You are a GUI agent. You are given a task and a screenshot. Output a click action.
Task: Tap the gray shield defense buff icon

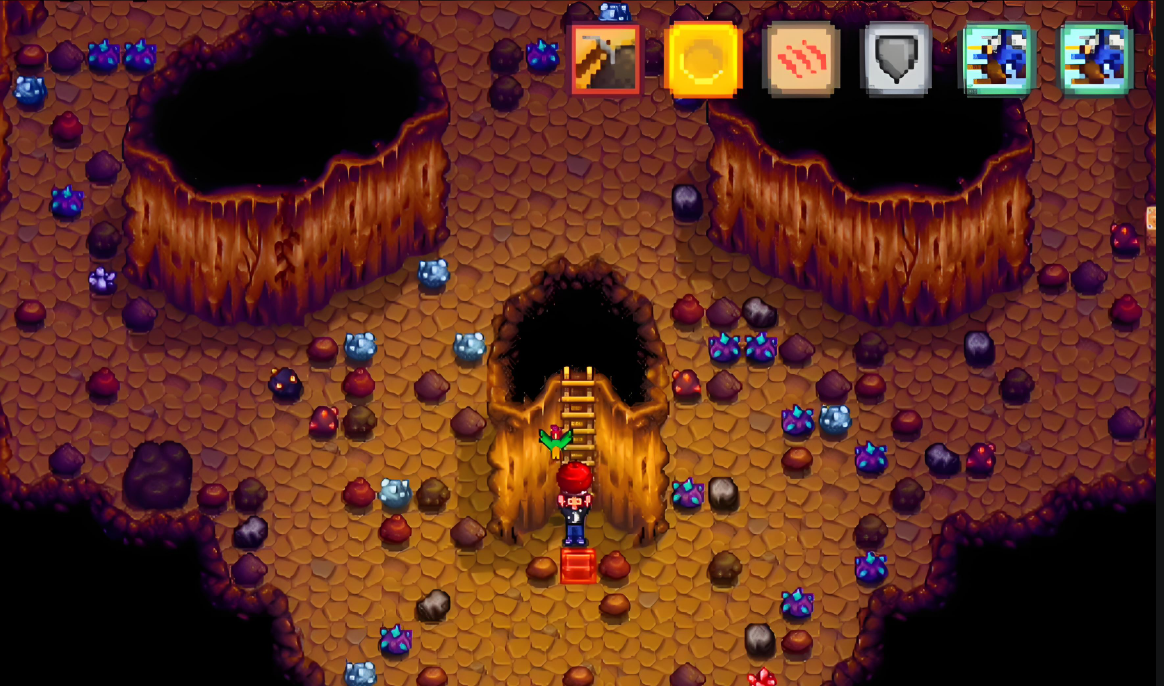pos(898,60)
